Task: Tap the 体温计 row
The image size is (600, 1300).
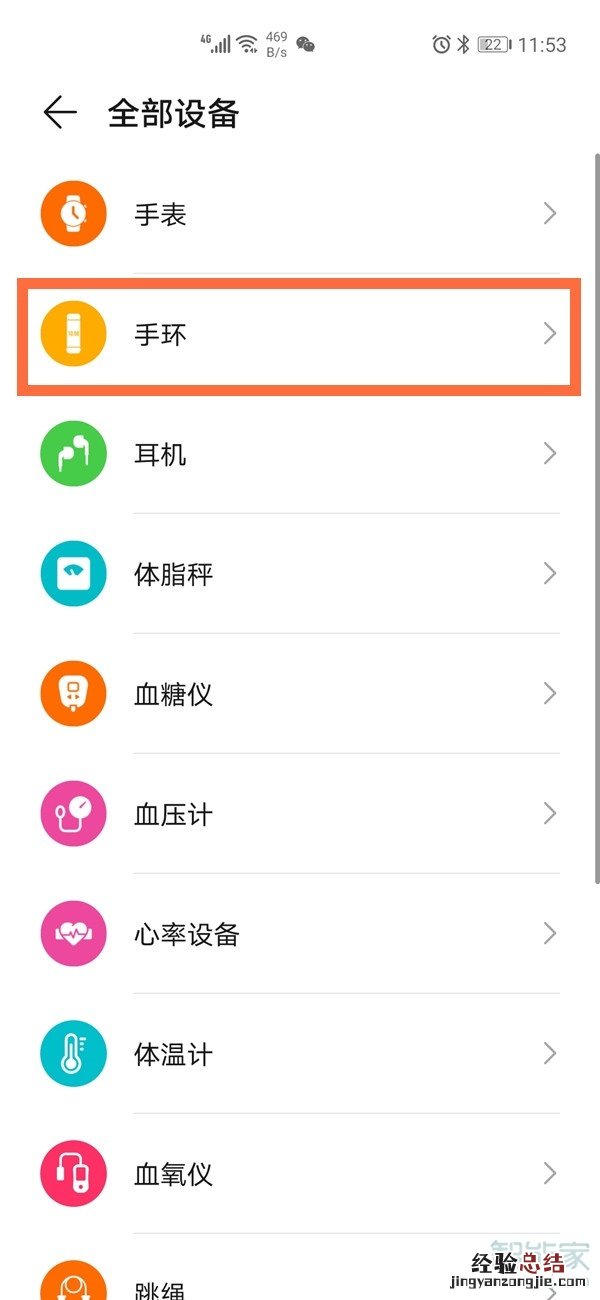Action: click(300, 1054)
